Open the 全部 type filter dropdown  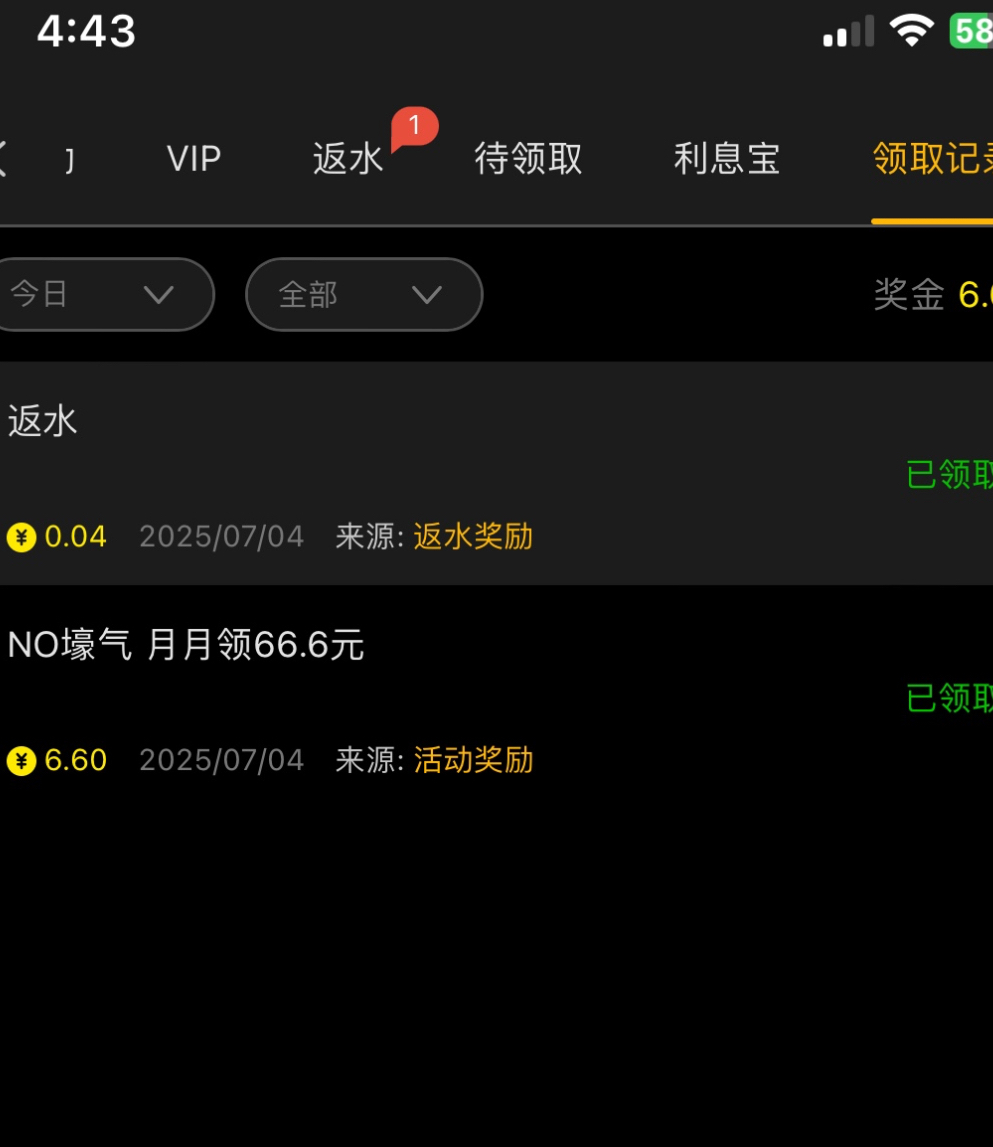point(364,294)
